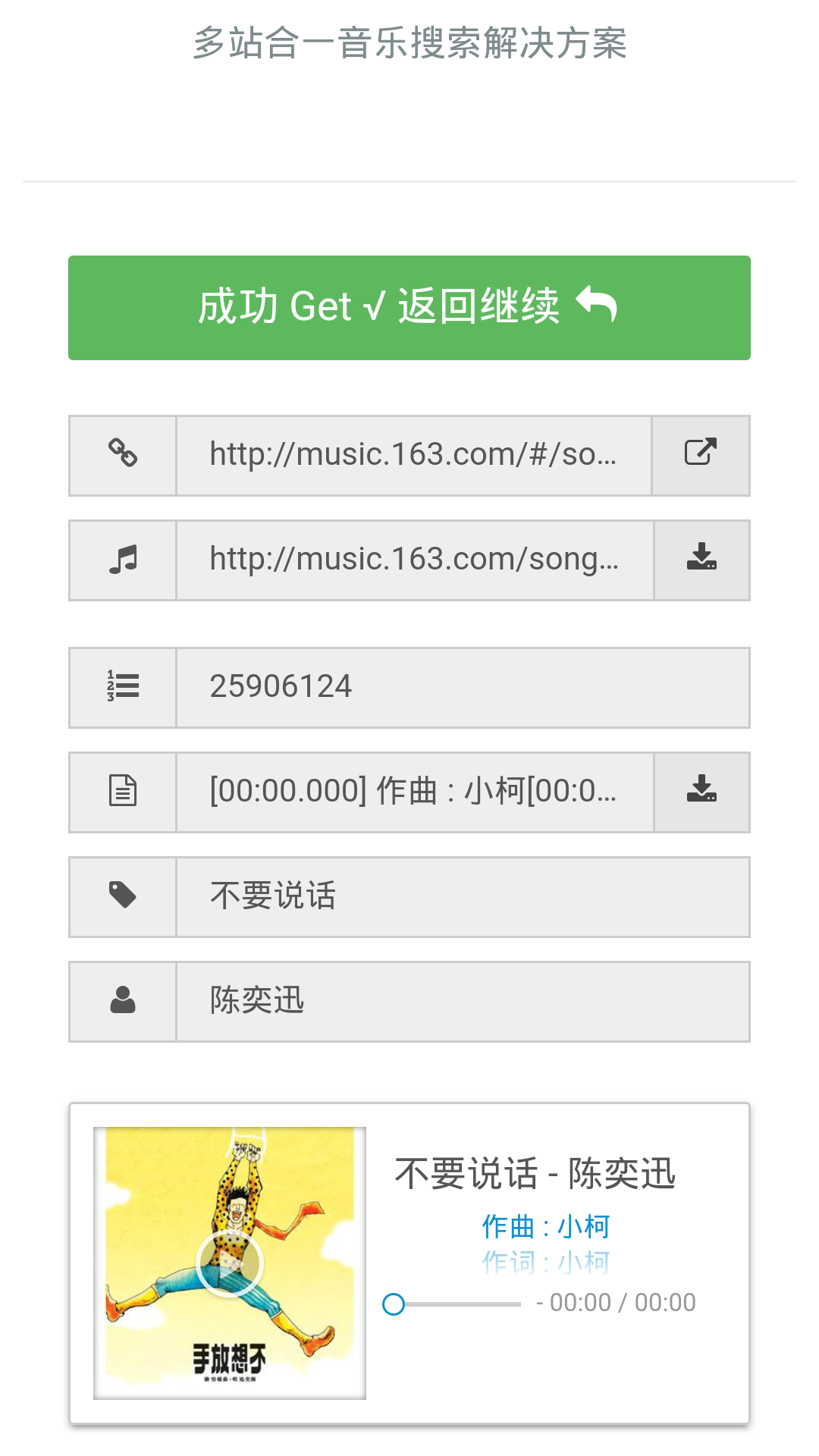The height and width of the screenshot is (1456, 819).
Task: Select the music.163.com/song… URL field
Action: click(415, 560)
